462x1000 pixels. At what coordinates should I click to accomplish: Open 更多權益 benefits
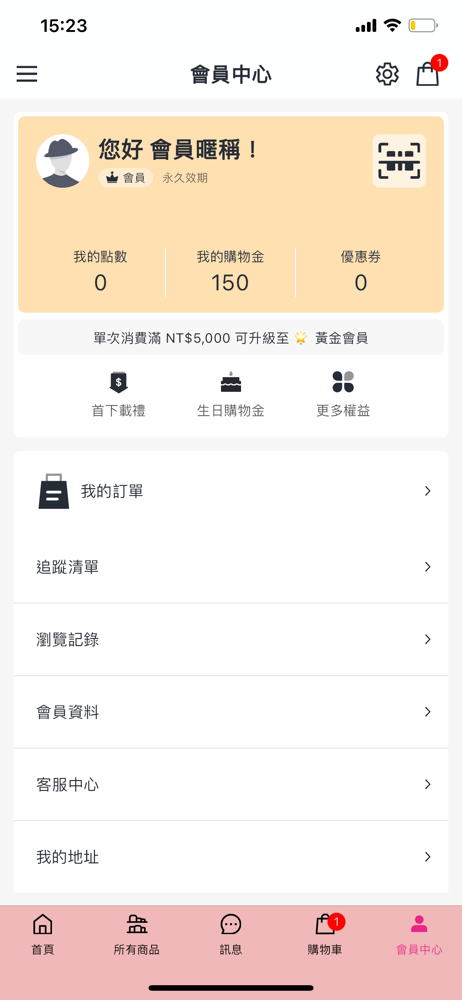(x=343, y=395)
